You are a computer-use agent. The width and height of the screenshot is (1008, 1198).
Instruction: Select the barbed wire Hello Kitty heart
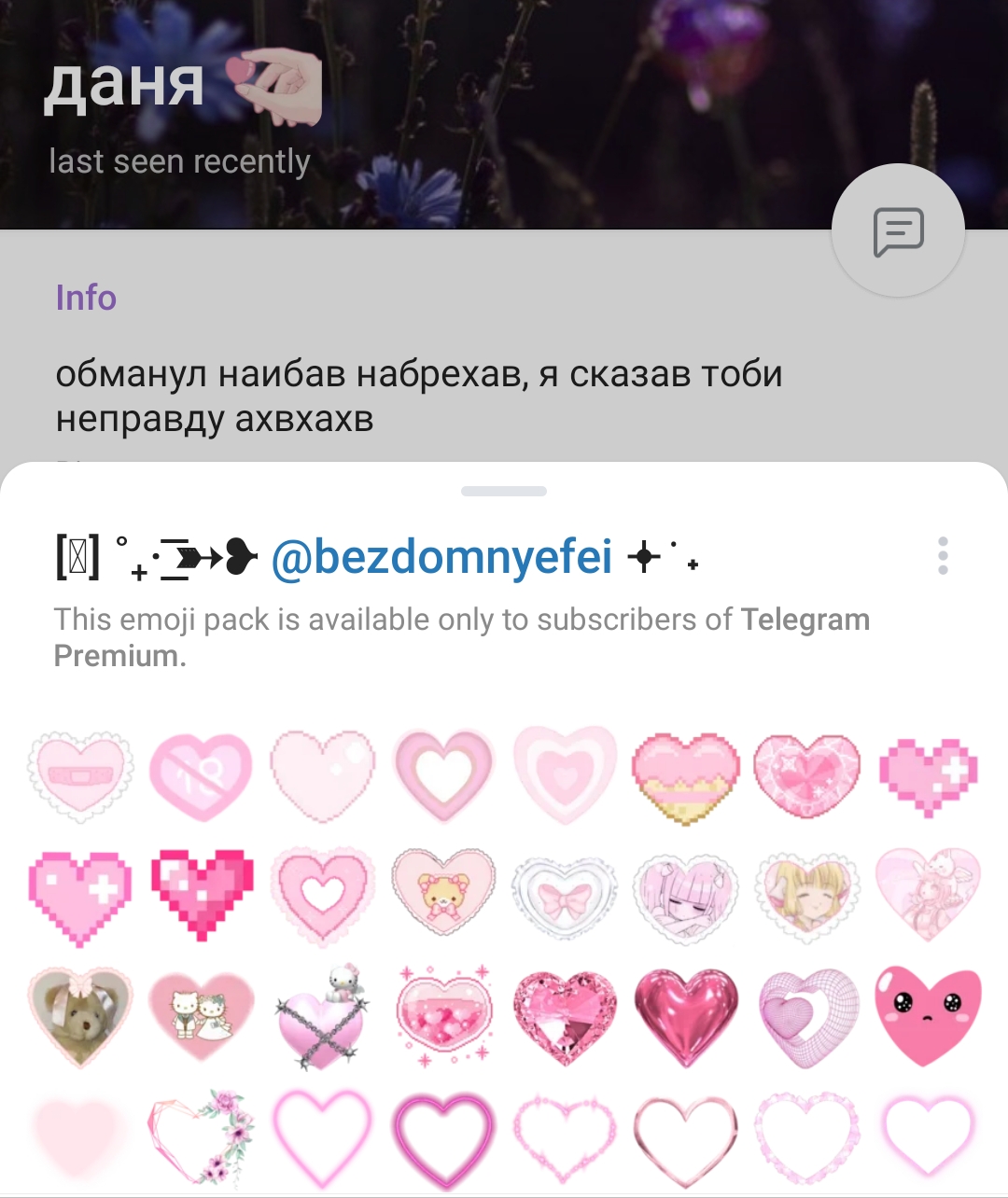323,1019
